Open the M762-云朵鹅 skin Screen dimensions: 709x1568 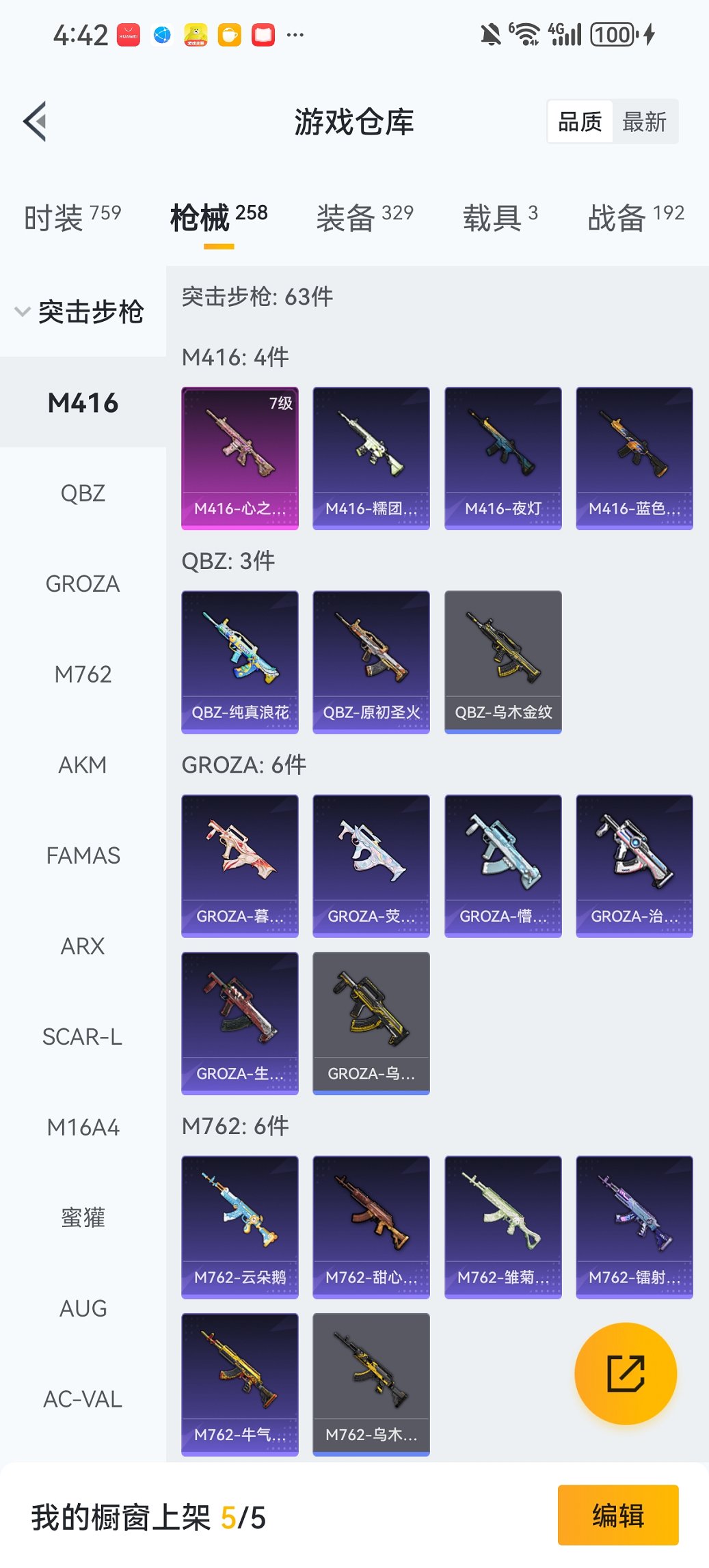click(x=240, y=1226)
